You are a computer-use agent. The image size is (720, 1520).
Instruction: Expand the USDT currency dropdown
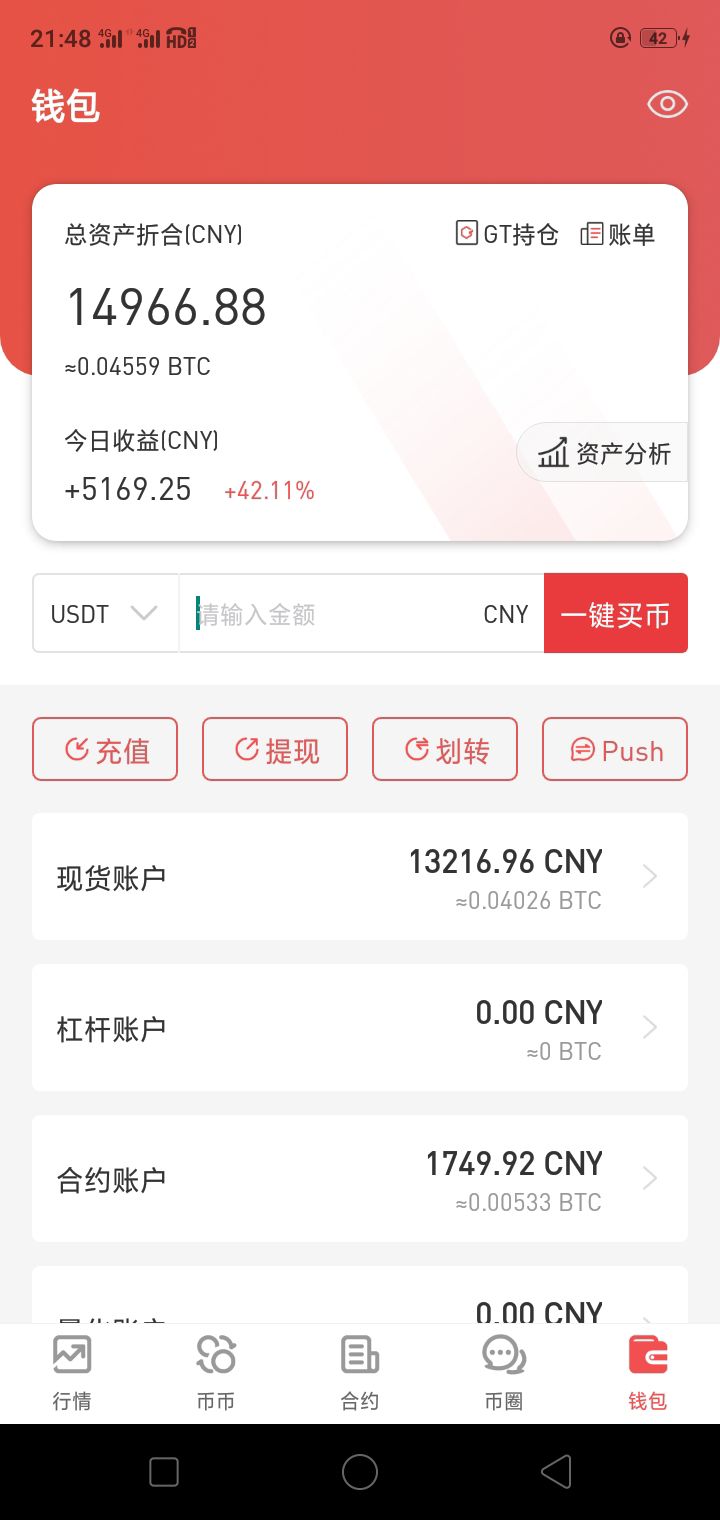(x=105, y=613)
